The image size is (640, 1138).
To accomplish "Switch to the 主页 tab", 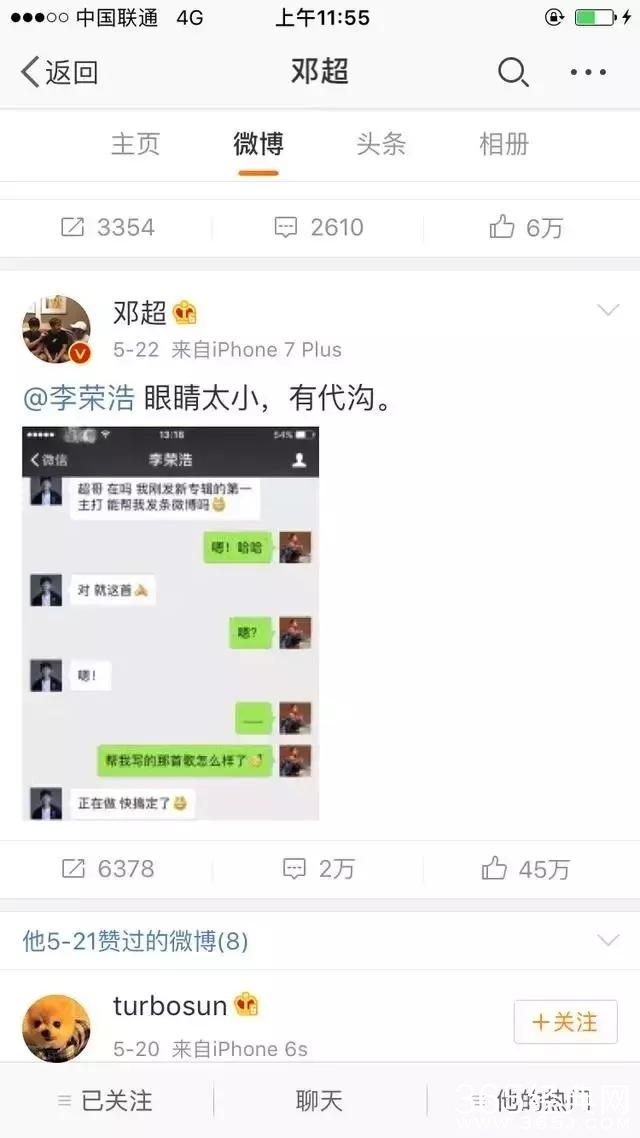I will pyautogui.click(x=135, y=144).
